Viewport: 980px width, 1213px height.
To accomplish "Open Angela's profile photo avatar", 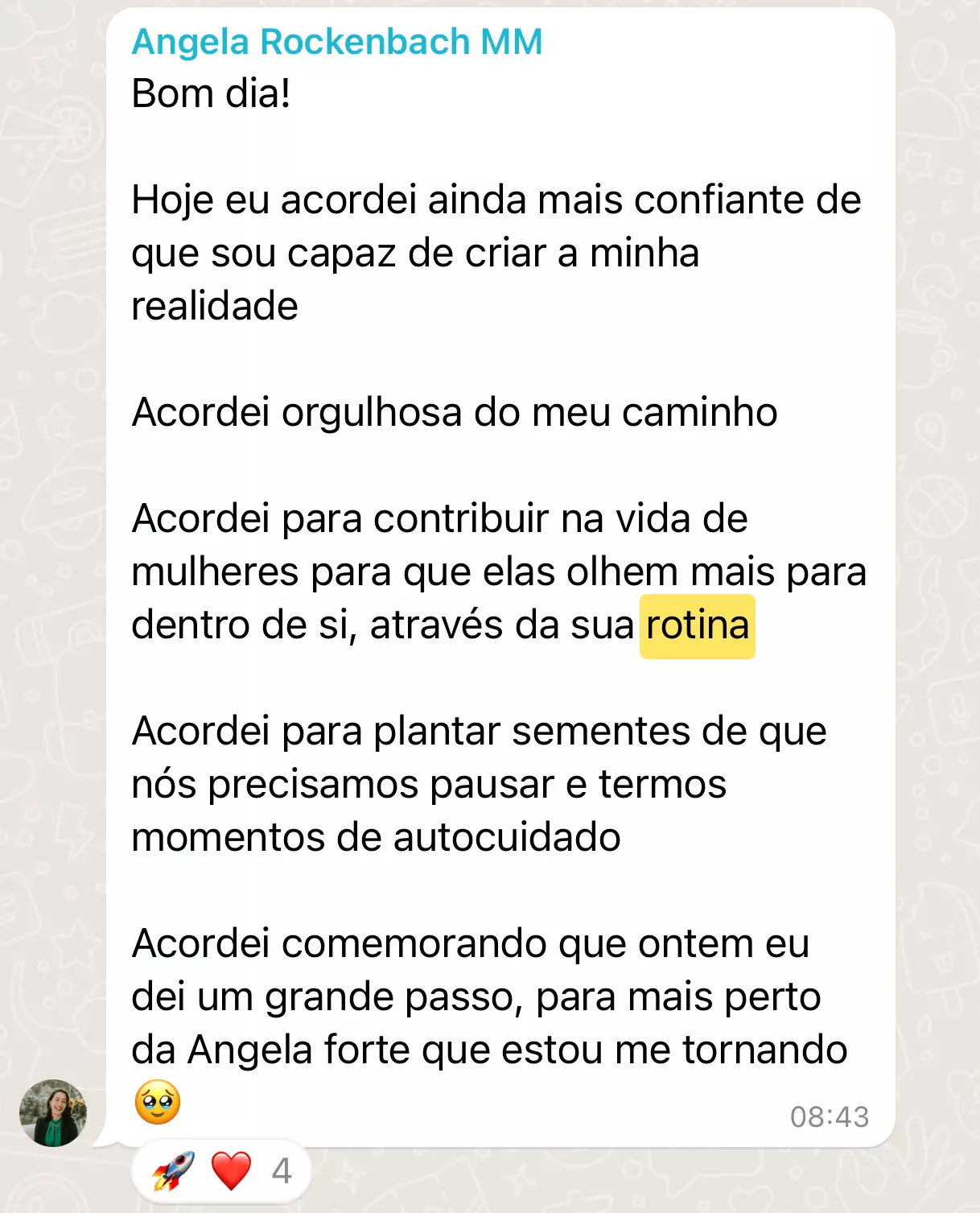I will coord(53,1113).
